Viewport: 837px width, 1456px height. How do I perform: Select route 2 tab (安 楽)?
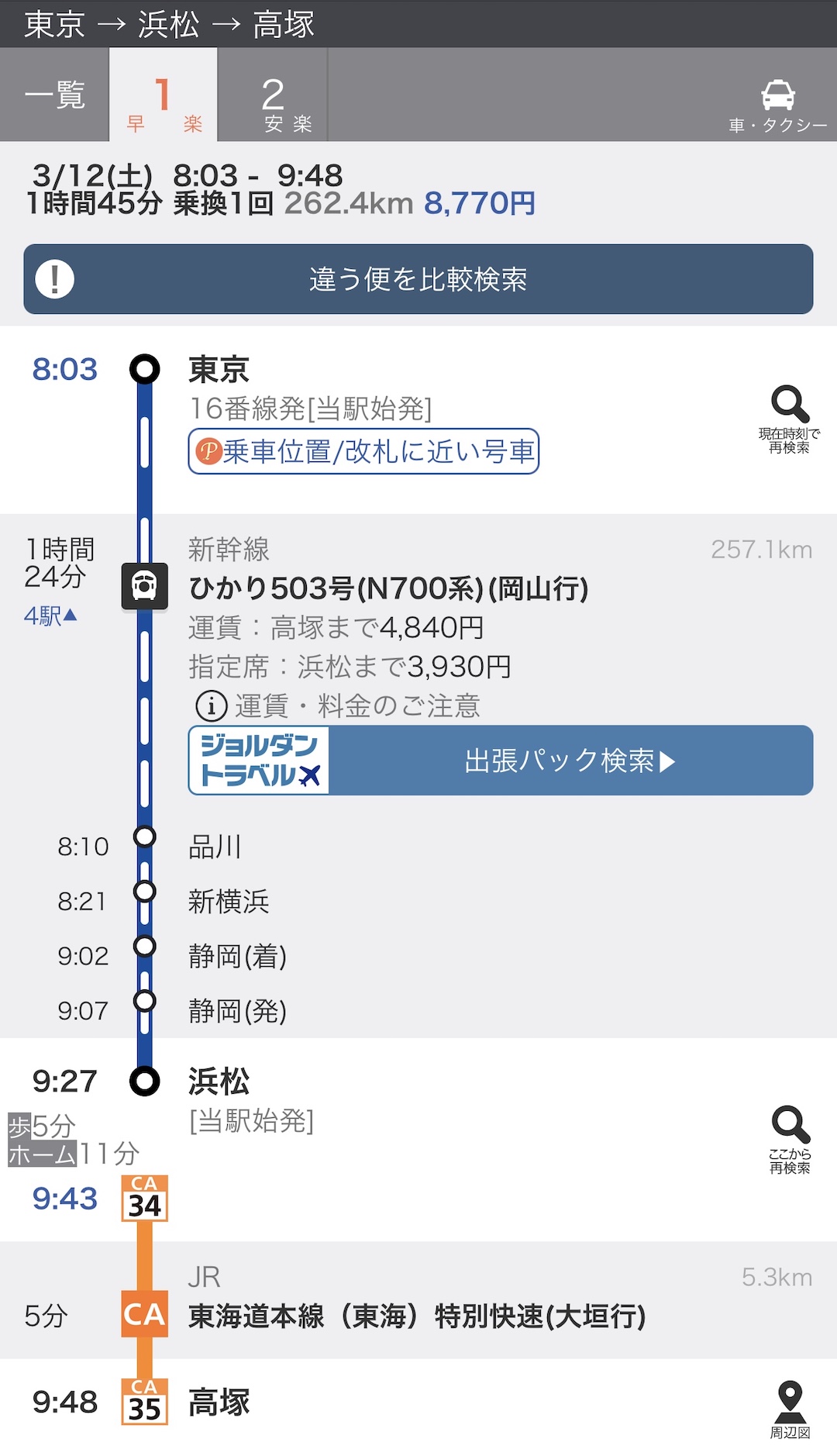pos(273,95)
